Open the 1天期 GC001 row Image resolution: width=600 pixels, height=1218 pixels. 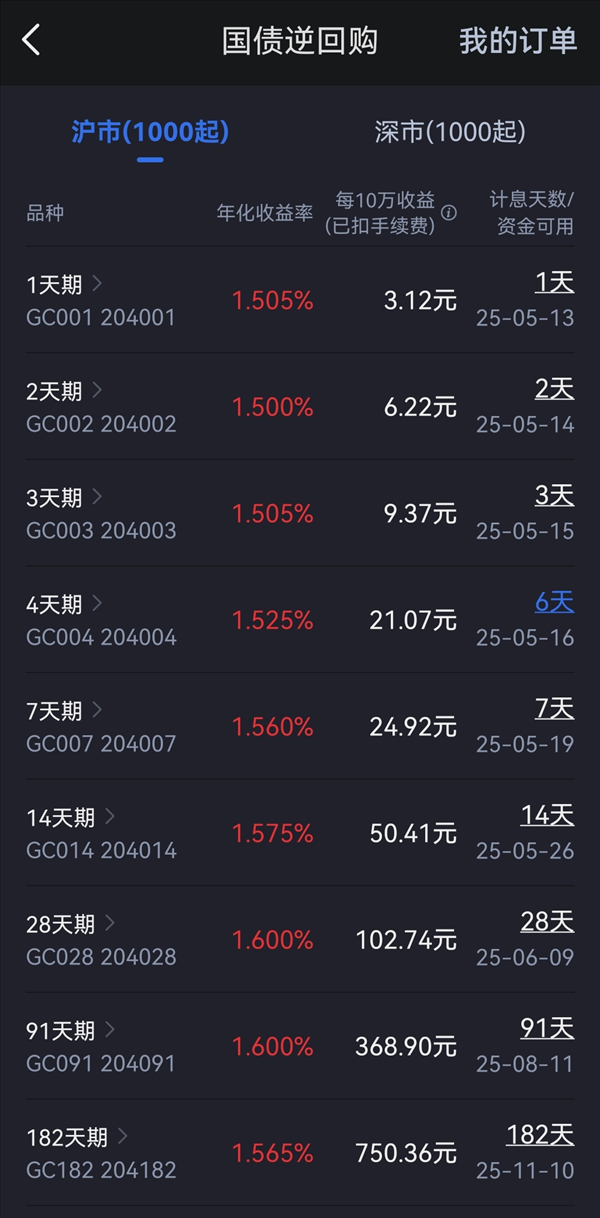tap(300, 300)
